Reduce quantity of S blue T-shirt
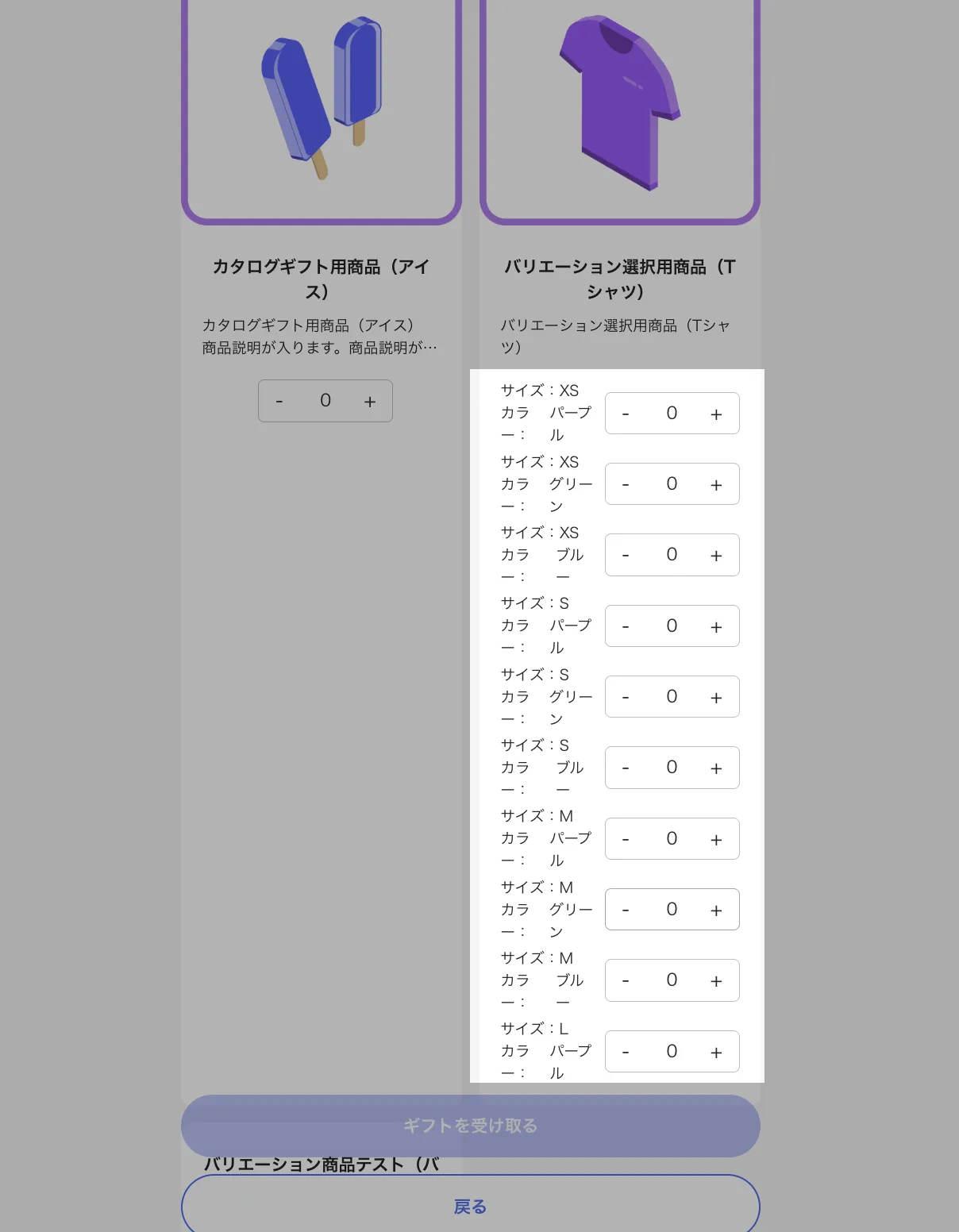The height and width of the screenshot is (1232, 959). click(x=626, y=768)
